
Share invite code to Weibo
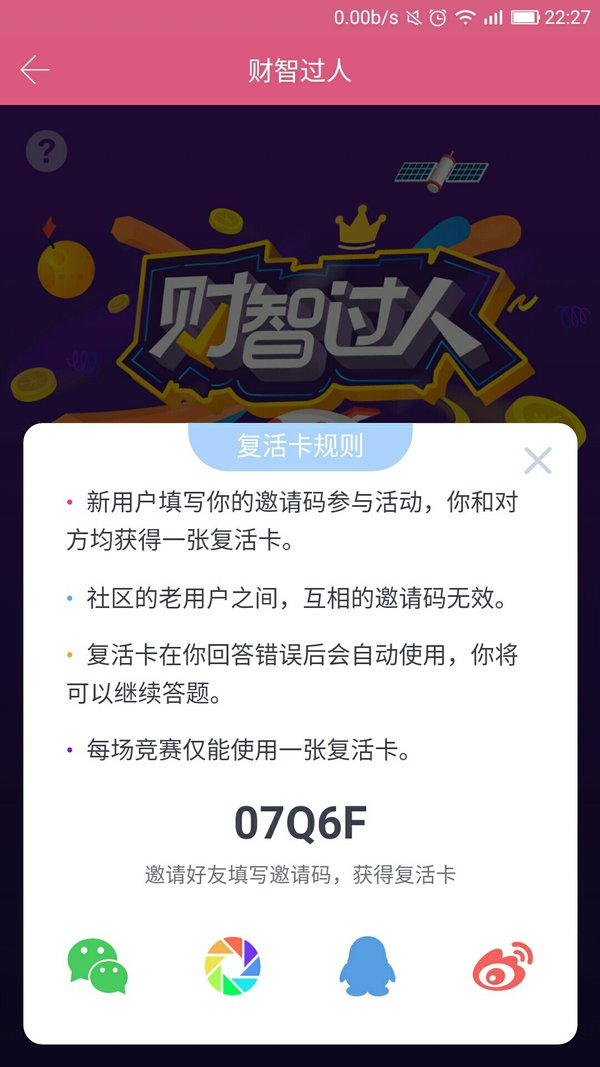click(503, 966)
